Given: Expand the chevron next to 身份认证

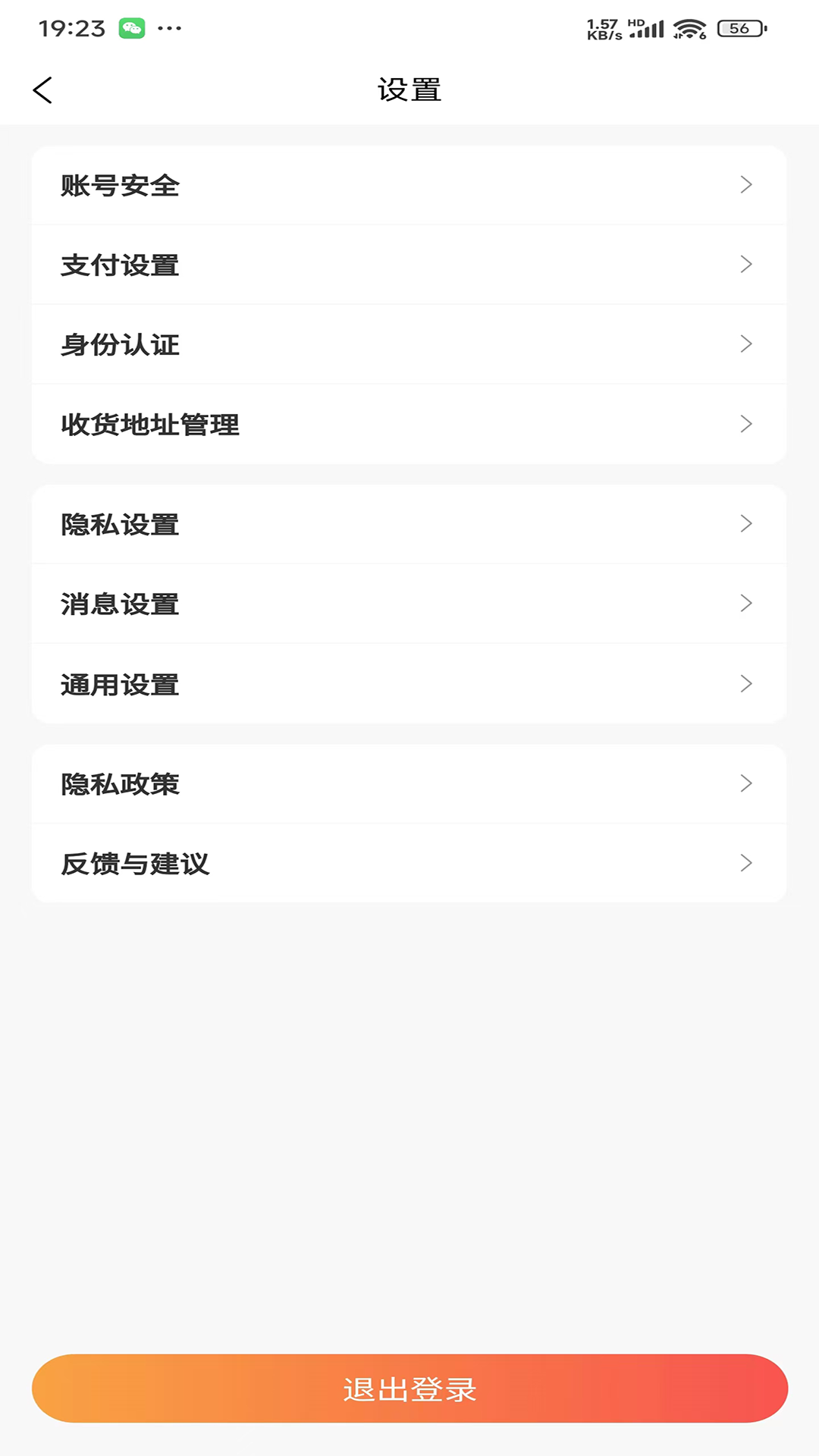Looking at the screenshot, I should click(x=747, y=344).
